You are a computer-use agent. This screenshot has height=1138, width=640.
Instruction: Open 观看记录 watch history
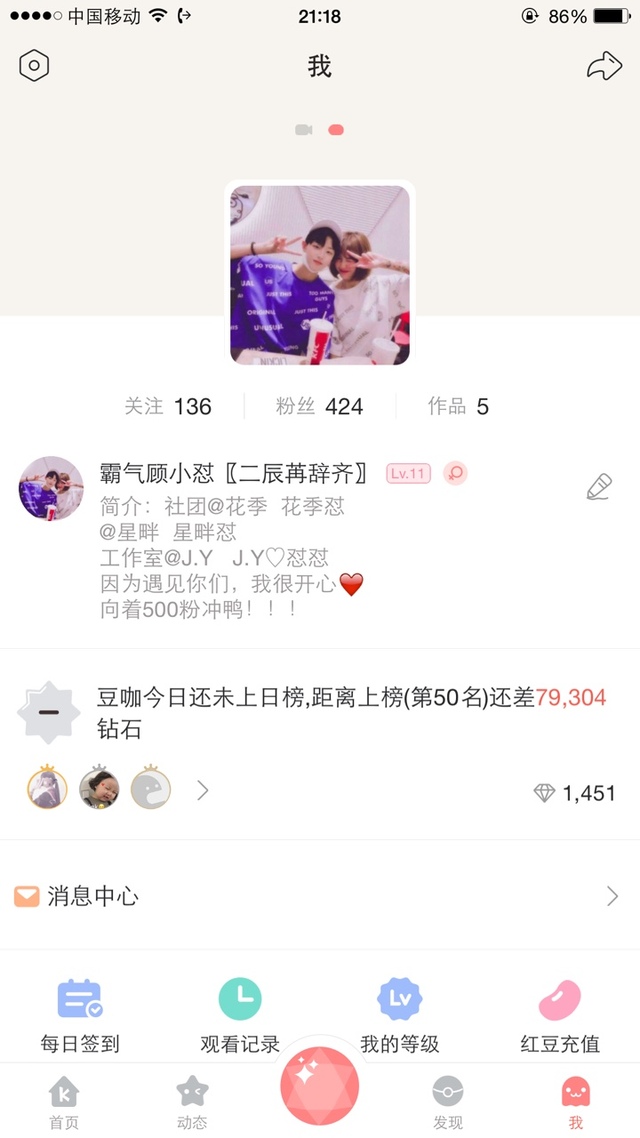[x=240, y=1016]
